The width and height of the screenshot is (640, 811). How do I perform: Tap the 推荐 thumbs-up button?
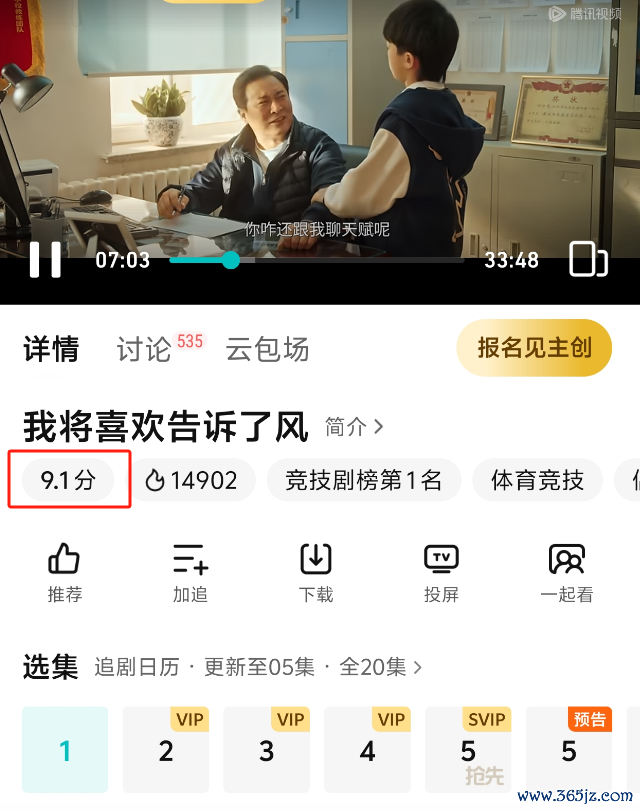(65, 573)
